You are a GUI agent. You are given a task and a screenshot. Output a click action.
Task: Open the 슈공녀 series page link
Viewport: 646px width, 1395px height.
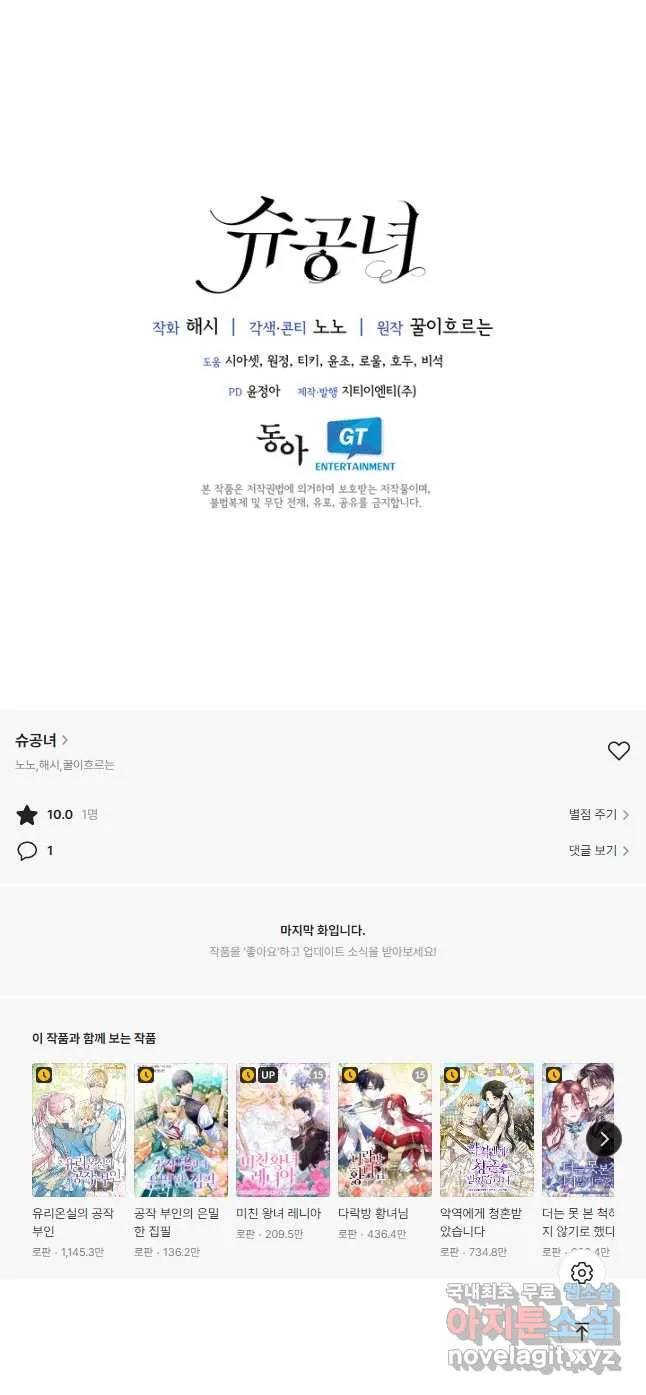click(42, 740)
